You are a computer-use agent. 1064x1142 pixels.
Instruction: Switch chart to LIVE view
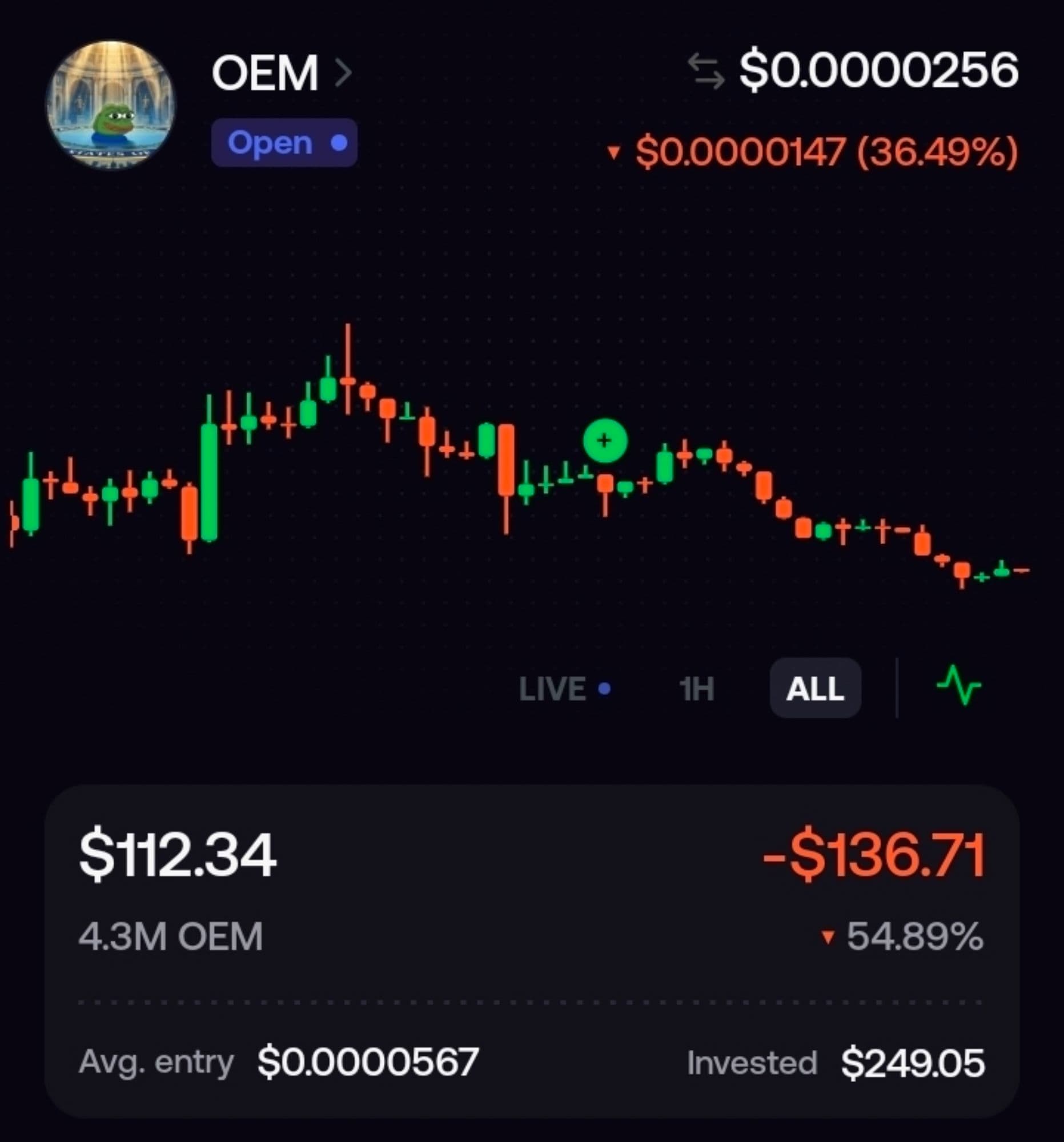tap(564, 688)
